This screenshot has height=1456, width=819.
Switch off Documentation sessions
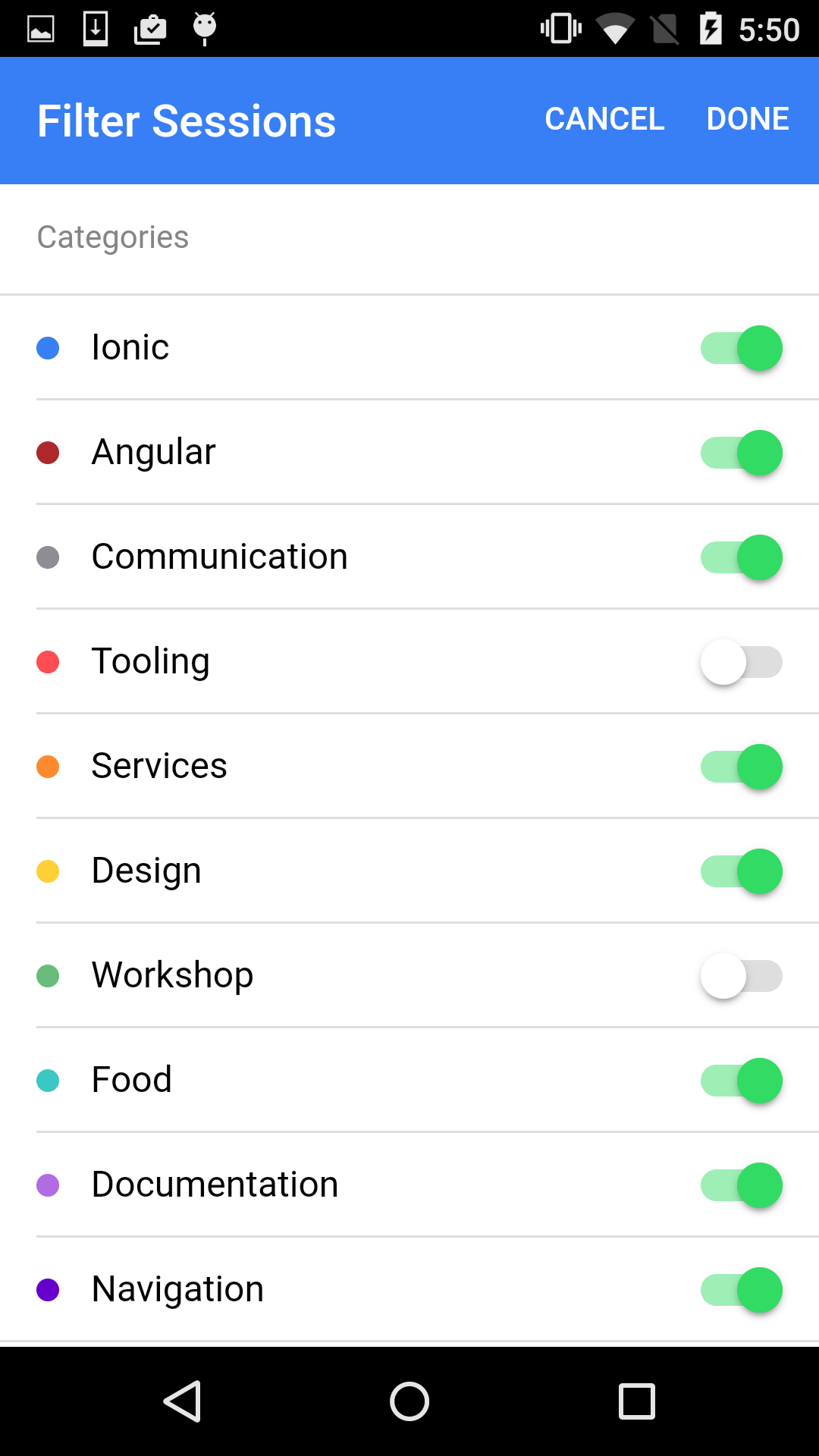pyautogui.click(x=741, y=1185)
